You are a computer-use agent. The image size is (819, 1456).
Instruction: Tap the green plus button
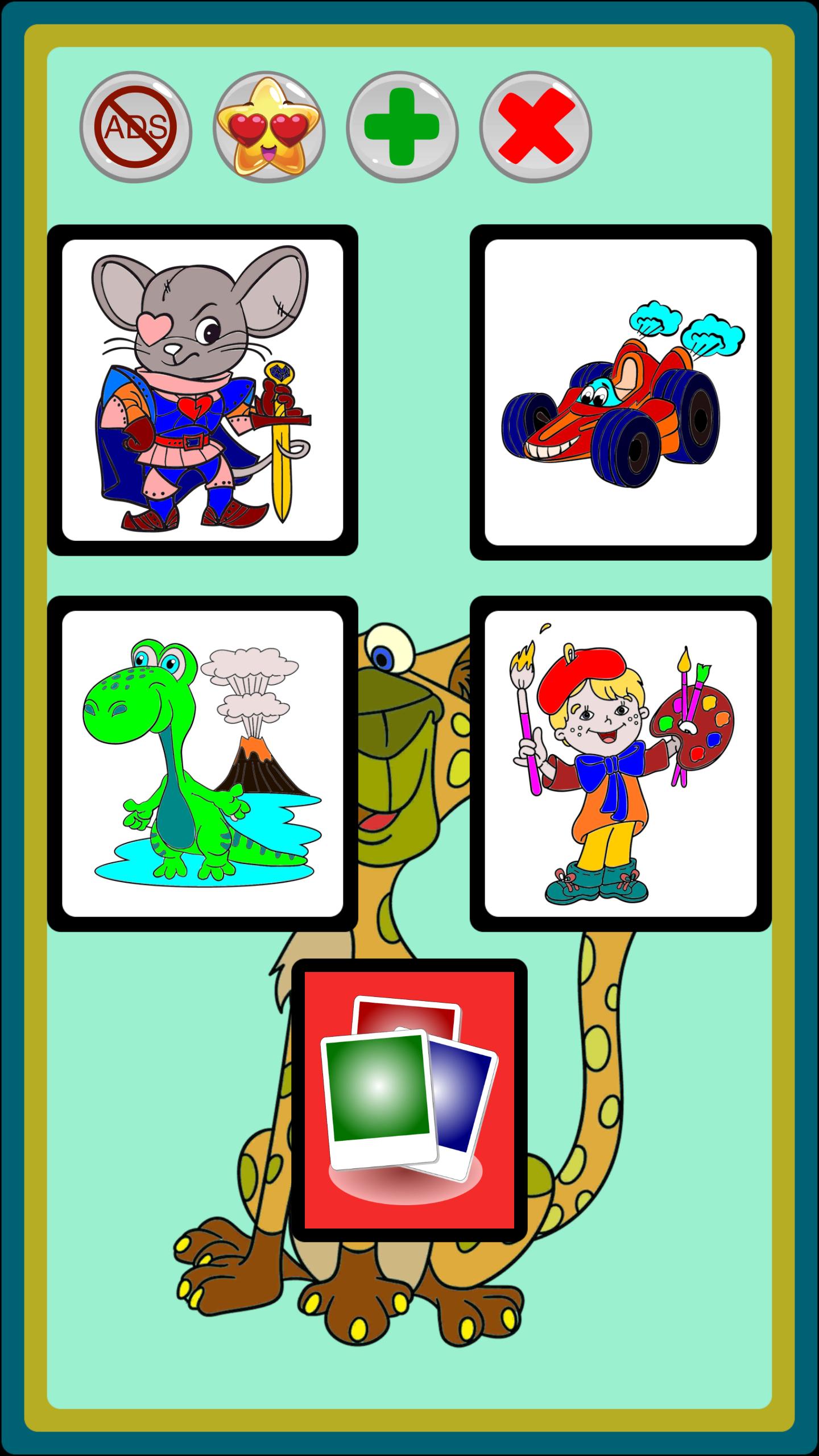(402, 127)
